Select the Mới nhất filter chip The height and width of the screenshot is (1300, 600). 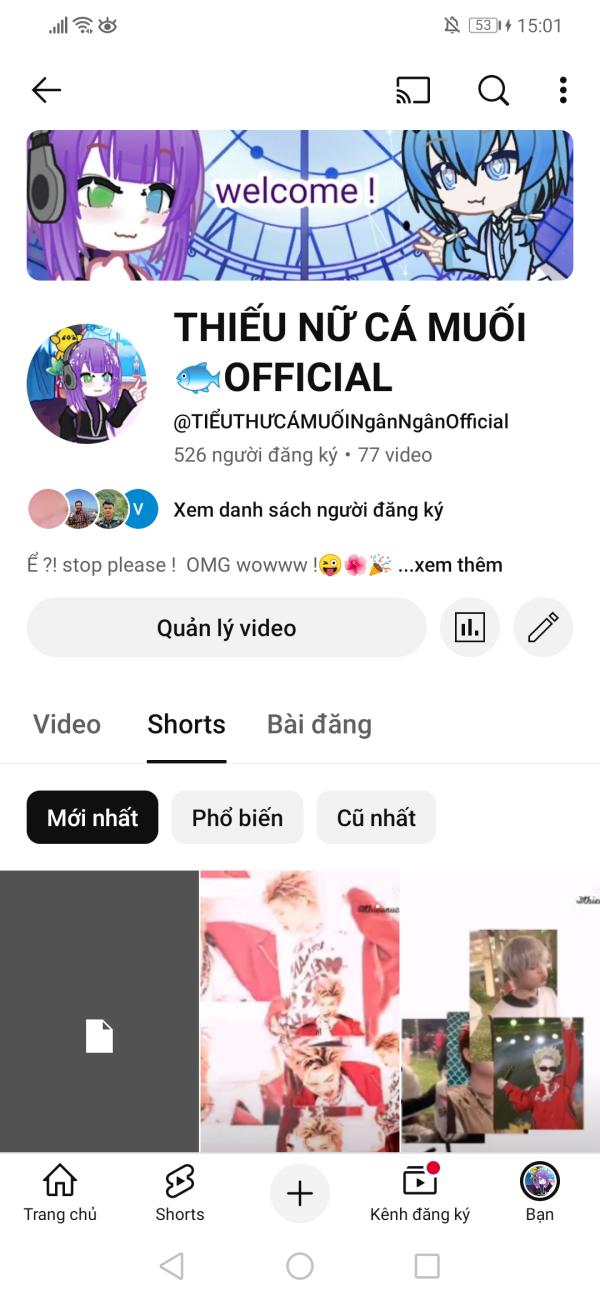pyautogui.click(x=92, y=818)
